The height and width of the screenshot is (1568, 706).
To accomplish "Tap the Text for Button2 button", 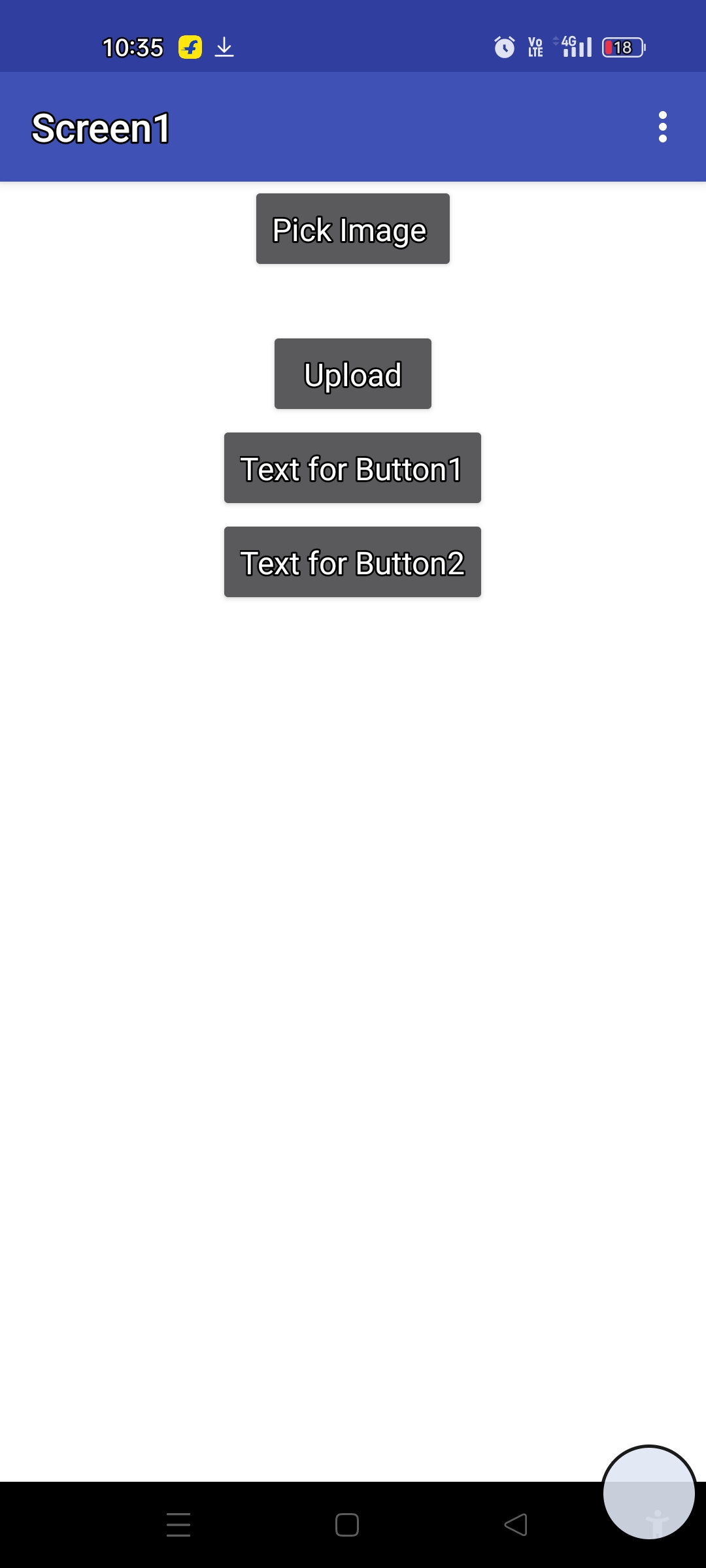I will click(352, 563).
